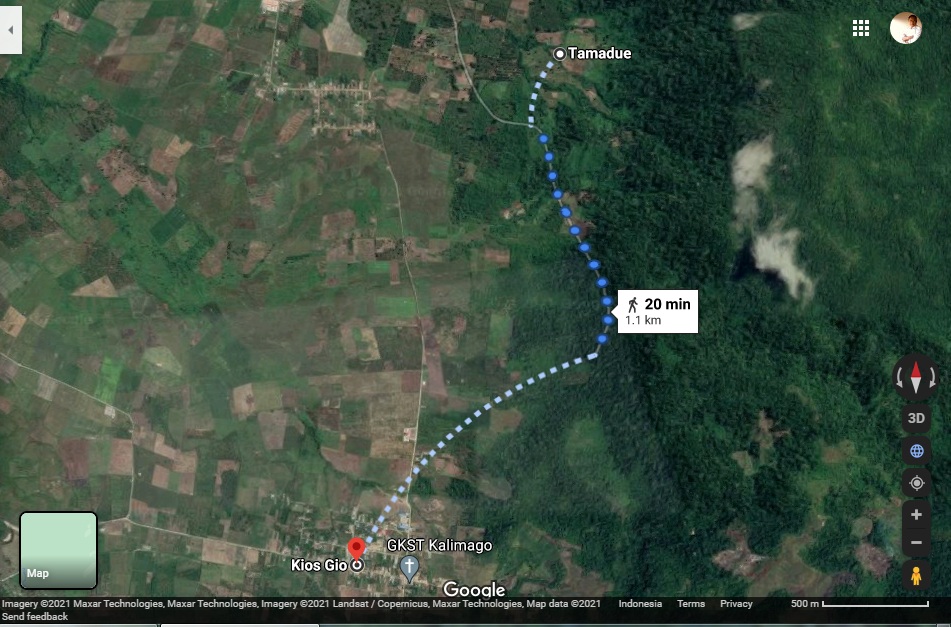Open the Google account profile picture
Screen dimensions: 951x627
point(905,28)
